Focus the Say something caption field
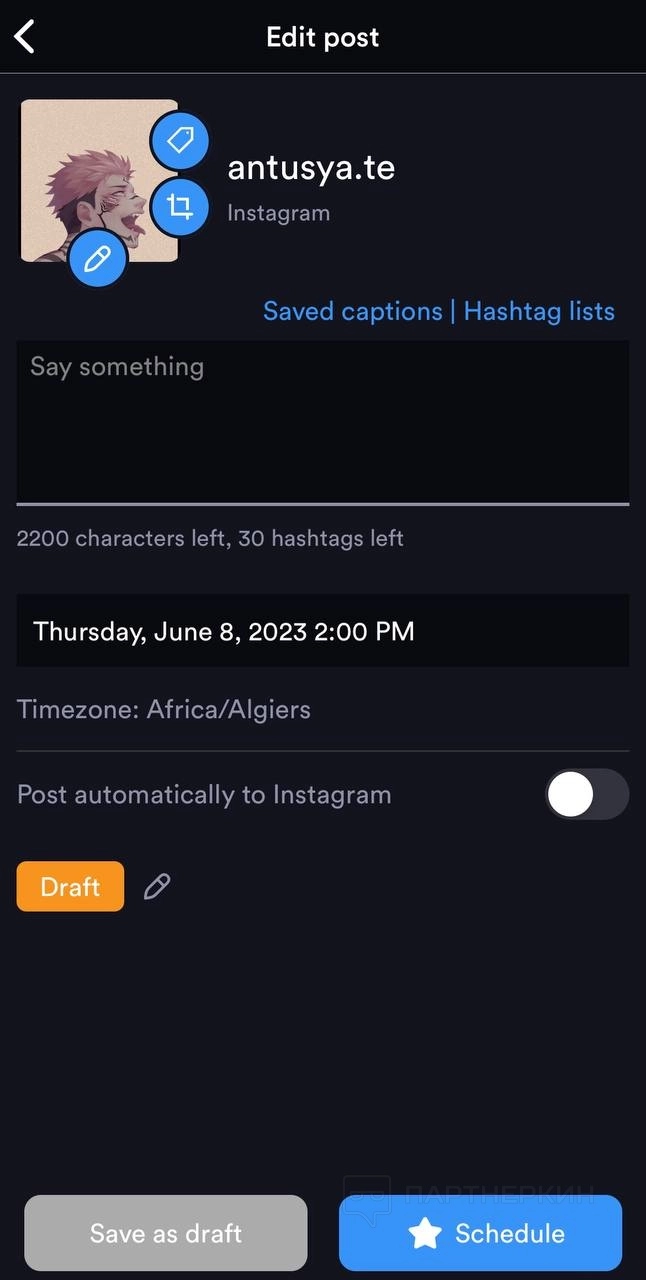This screenshot has width=646, height=1280. (x=322, y=420)
